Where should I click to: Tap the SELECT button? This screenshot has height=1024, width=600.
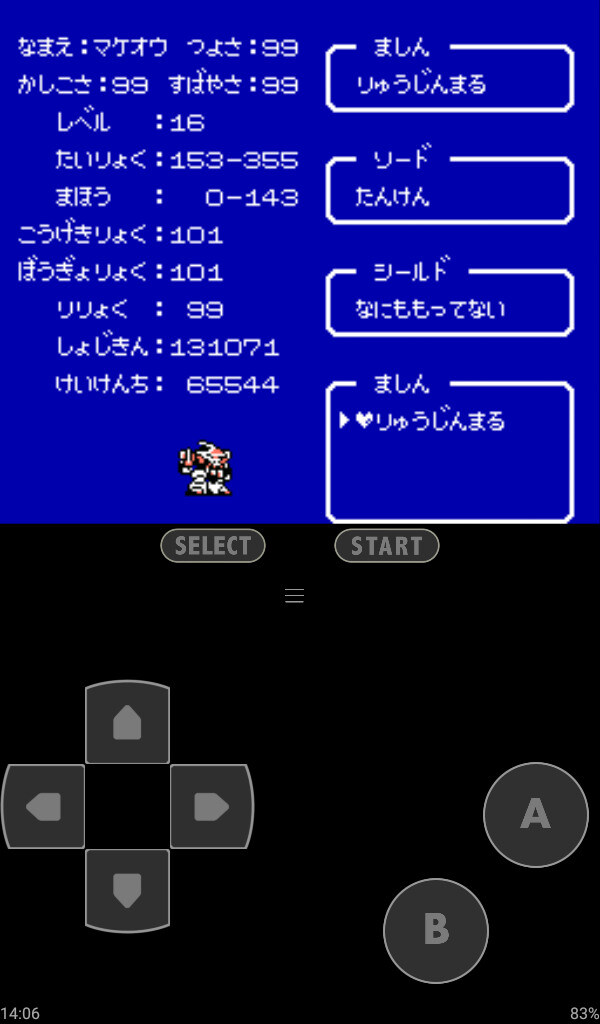[x=213, y=546]
